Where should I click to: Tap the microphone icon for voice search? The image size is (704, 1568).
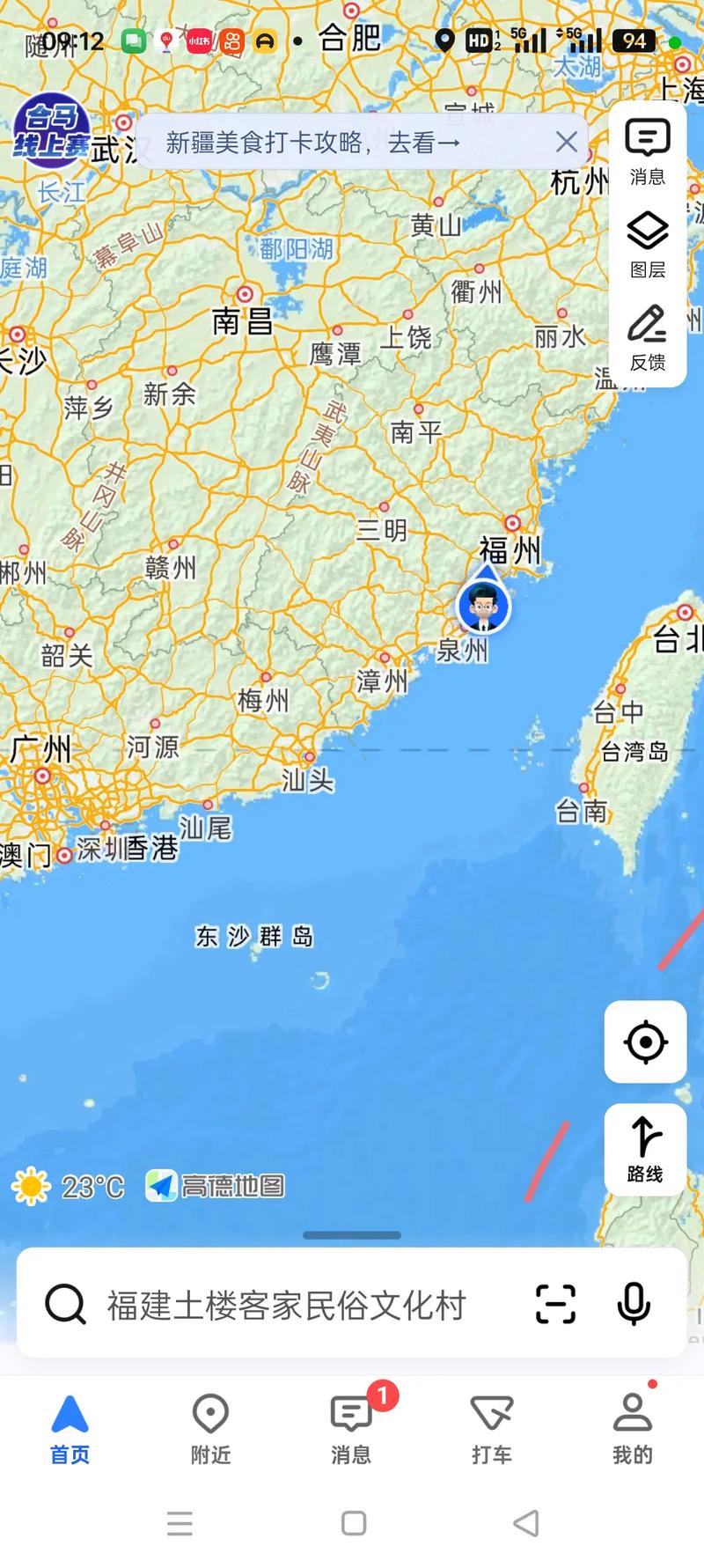pos(633,1307)
